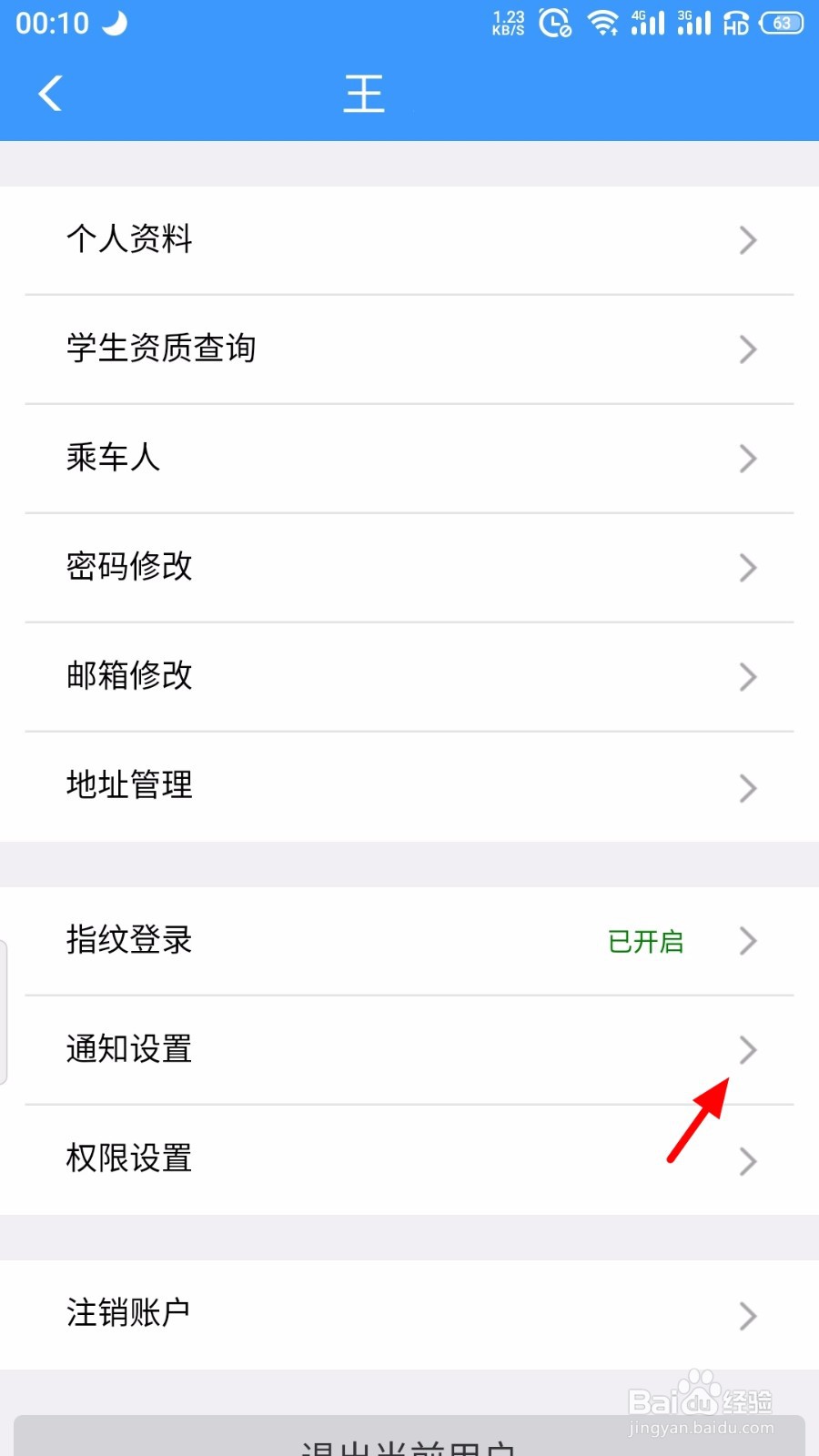This screenshot has height=1456, width=819.
Task: Tap the battery indicator showing 63
Action: (x=781, y=25)
